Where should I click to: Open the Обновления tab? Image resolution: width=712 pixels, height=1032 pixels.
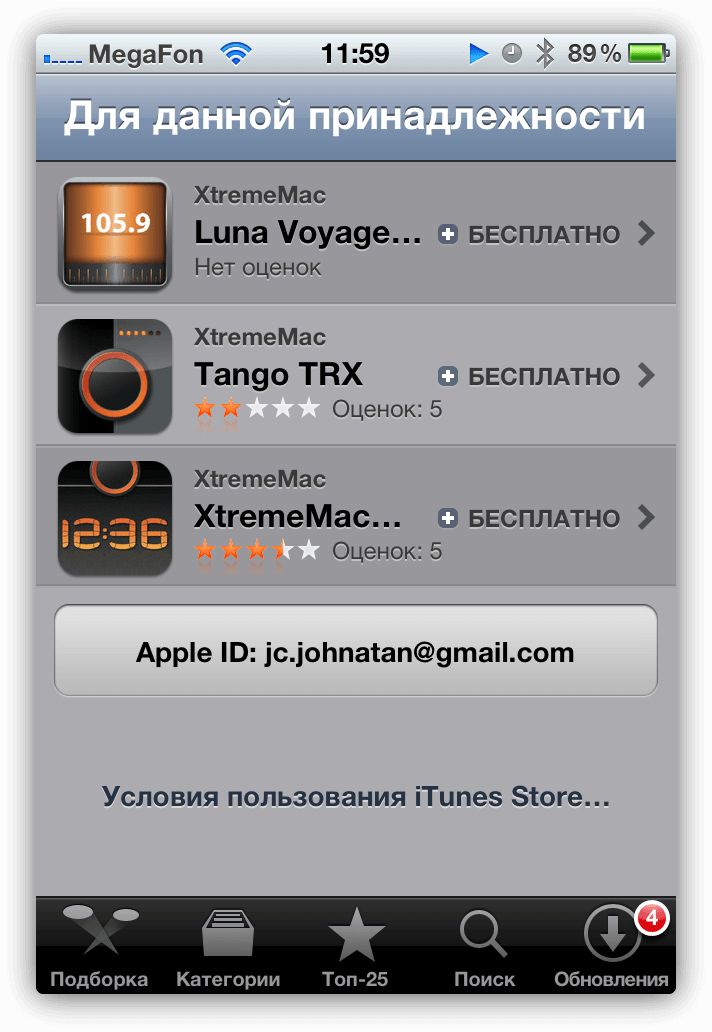tap(611, 946)
